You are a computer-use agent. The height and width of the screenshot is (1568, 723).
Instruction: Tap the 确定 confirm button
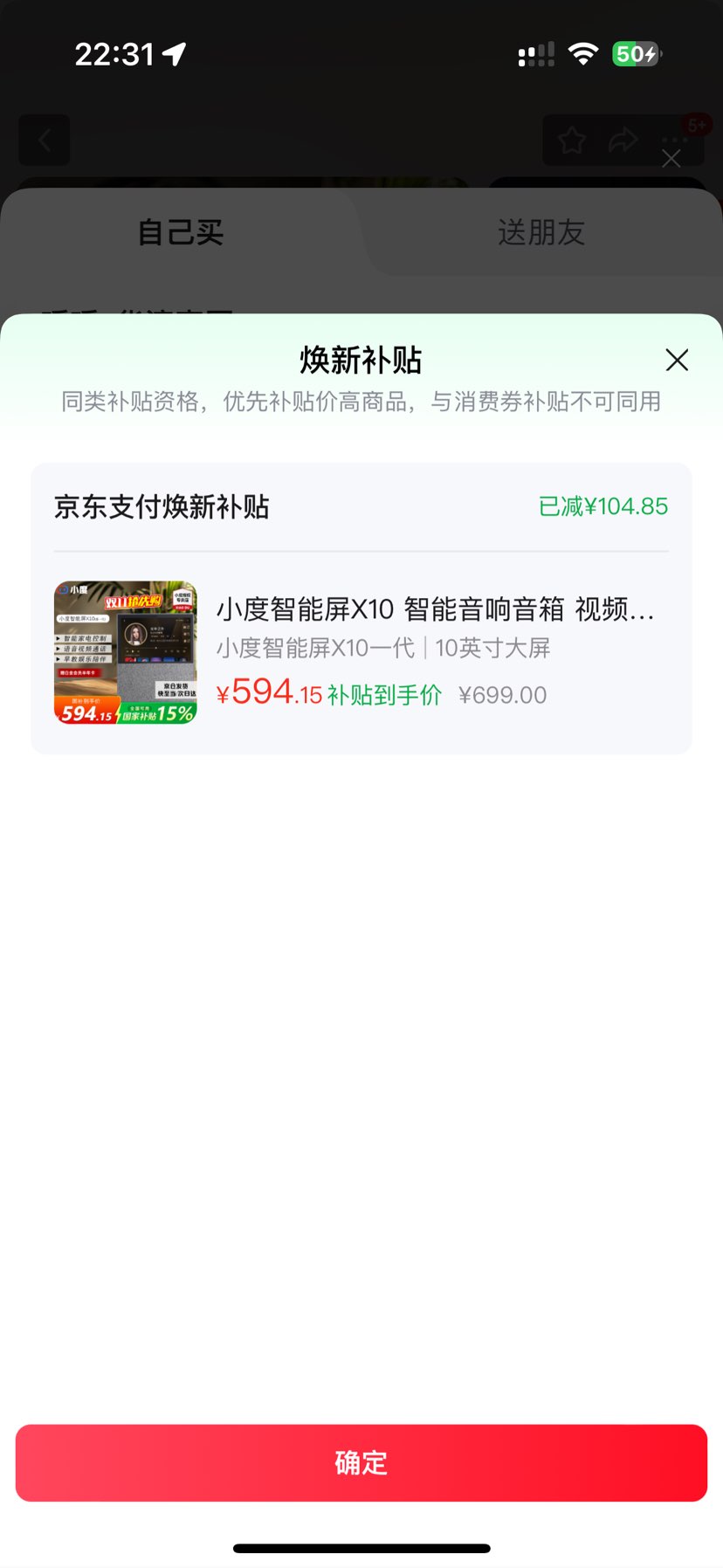coord(361,1462)
